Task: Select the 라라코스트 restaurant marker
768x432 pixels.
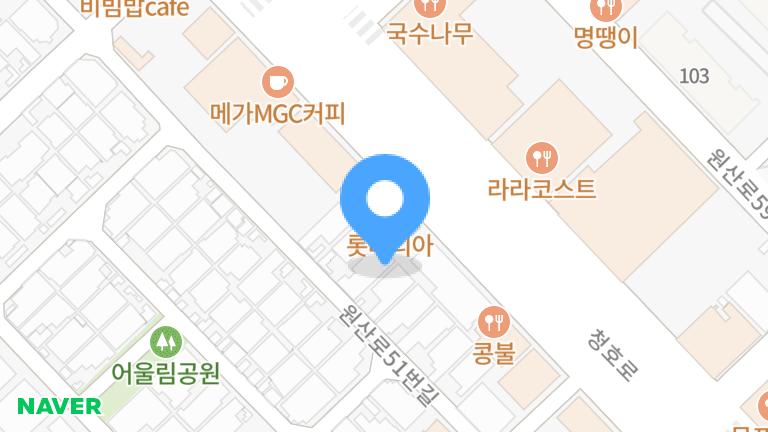Action: (x=542, y=158)
